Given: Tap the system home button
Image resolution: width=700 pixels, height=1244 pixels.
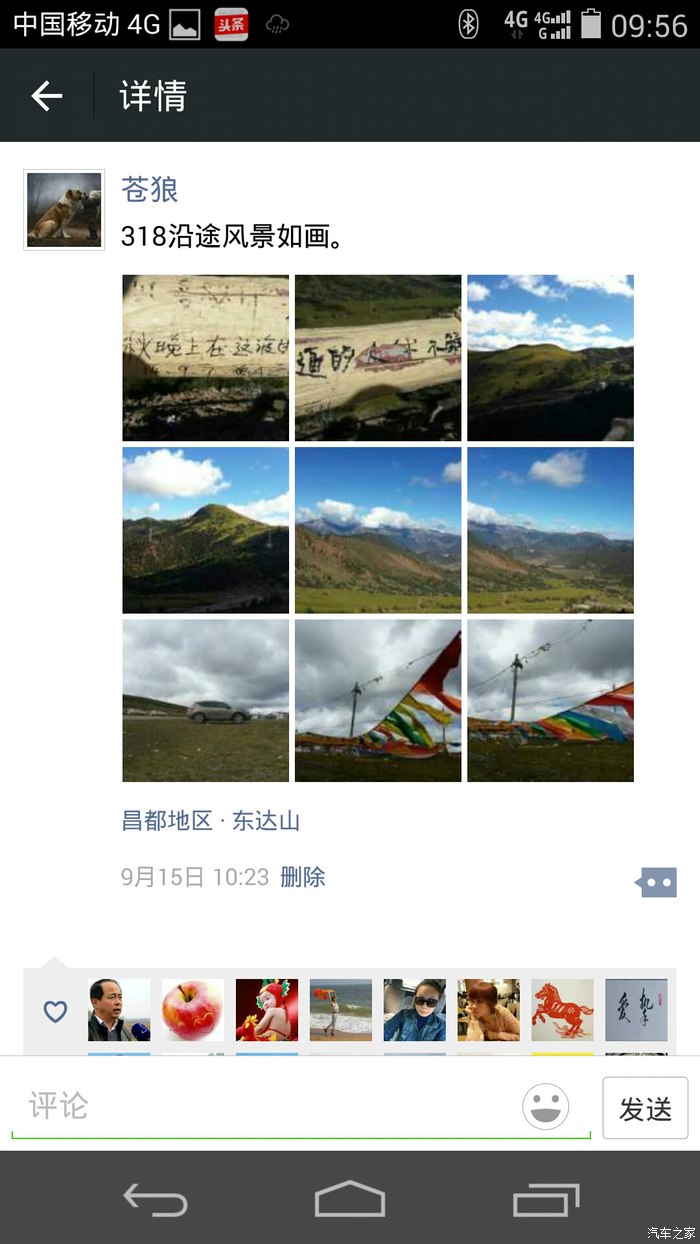Looking at the screenshot, I should point(350,1199).
